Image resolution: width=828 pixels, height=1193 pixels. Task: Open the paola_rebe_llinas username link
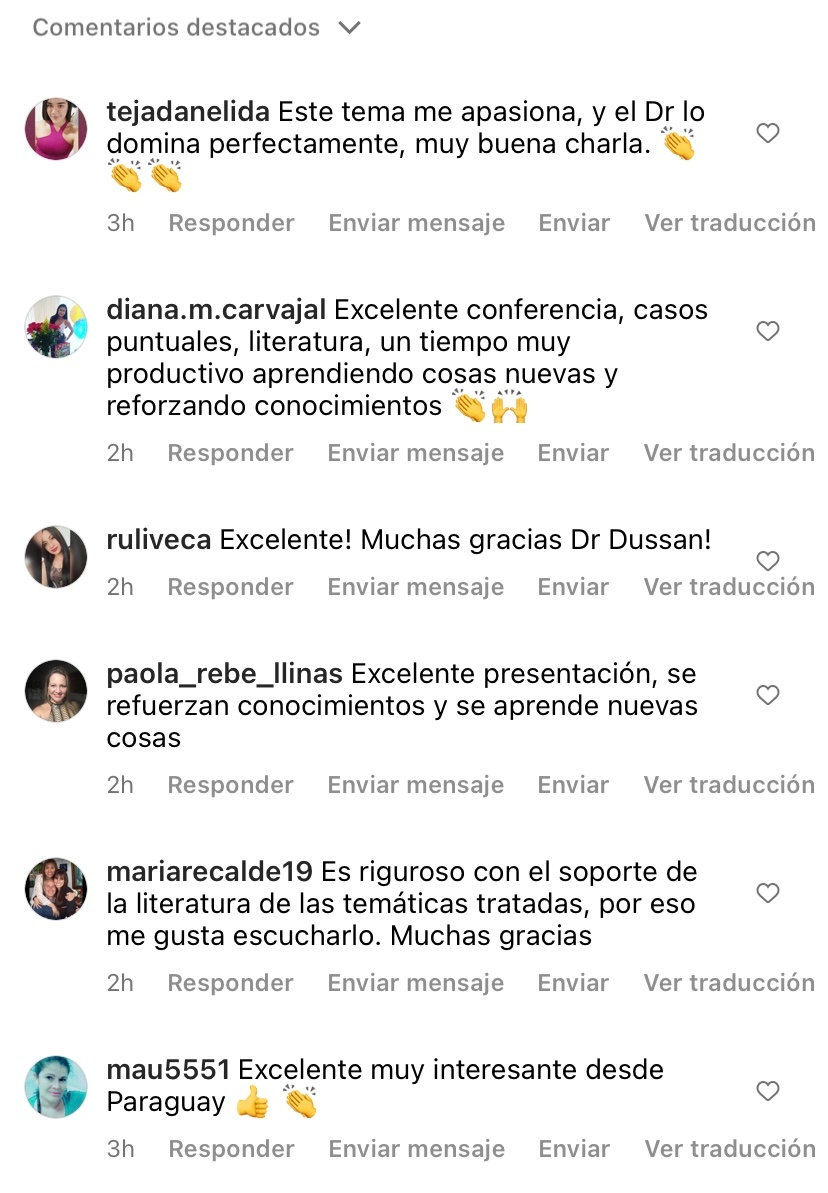pyautogui.click(x=224, y=674)
